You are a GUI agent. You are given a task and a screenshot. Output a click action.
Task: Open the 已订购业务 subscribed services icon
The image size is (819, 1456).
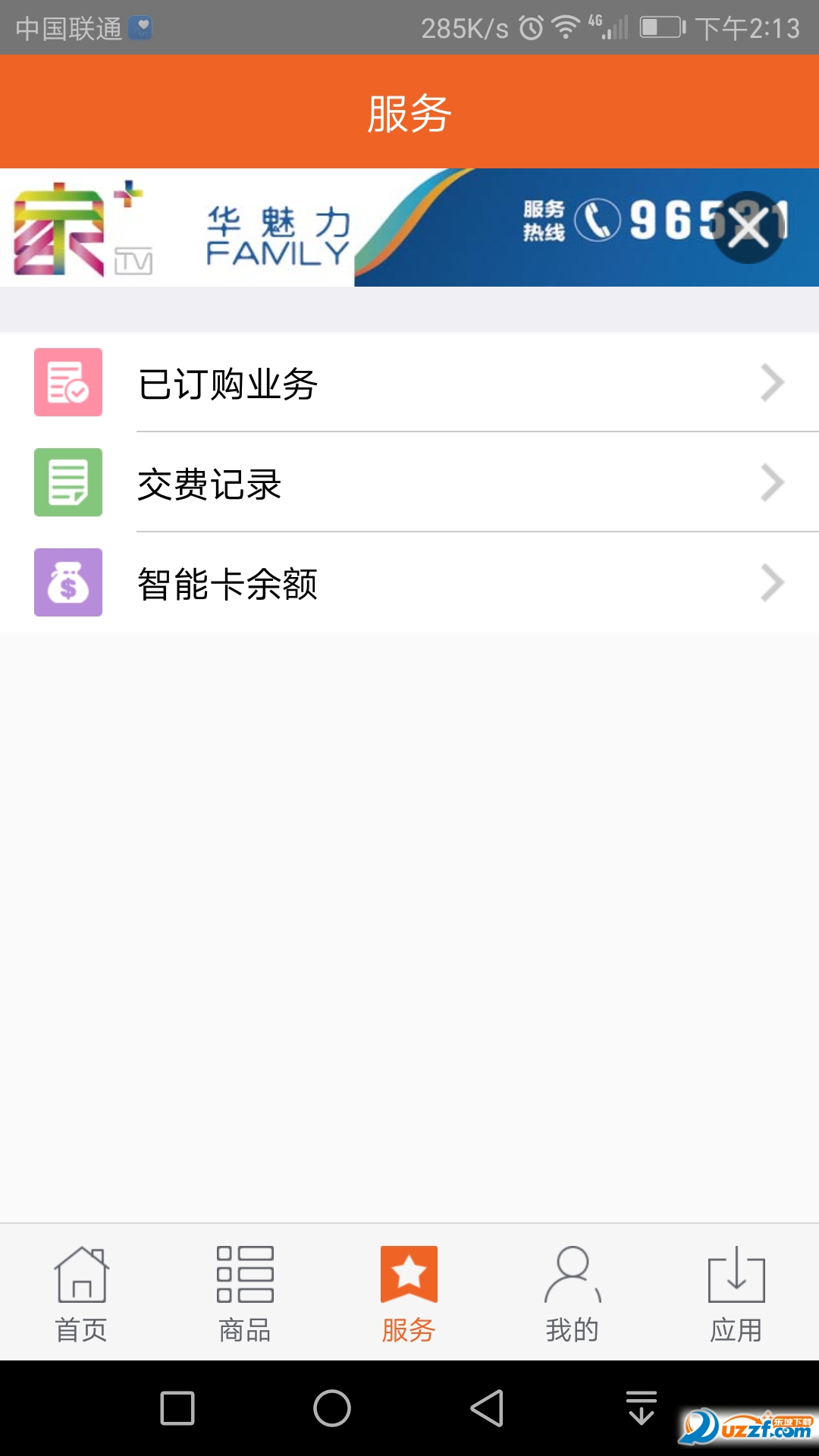(x=68, y=383)
